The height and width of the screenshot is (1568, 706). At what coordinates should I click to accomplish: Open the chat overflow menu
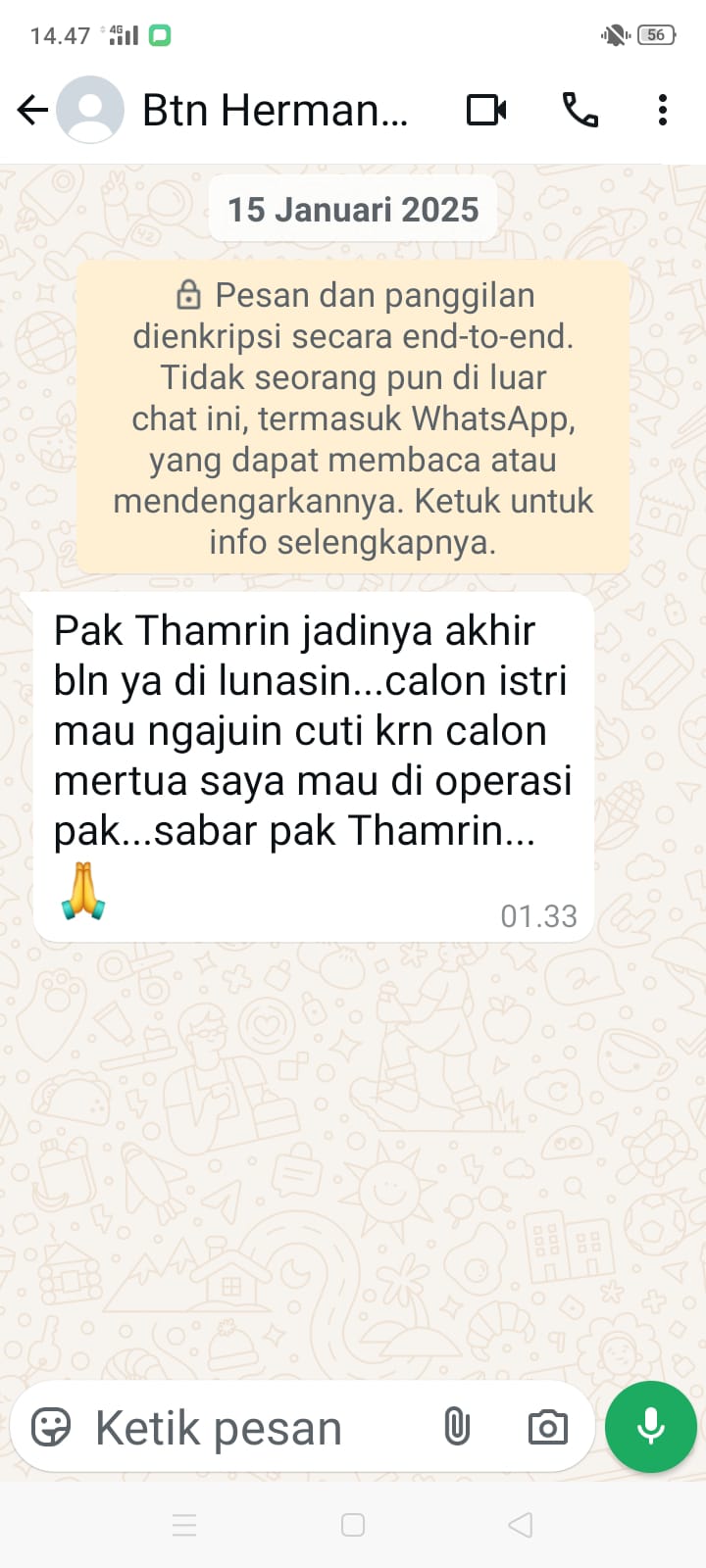pos(663,110)
